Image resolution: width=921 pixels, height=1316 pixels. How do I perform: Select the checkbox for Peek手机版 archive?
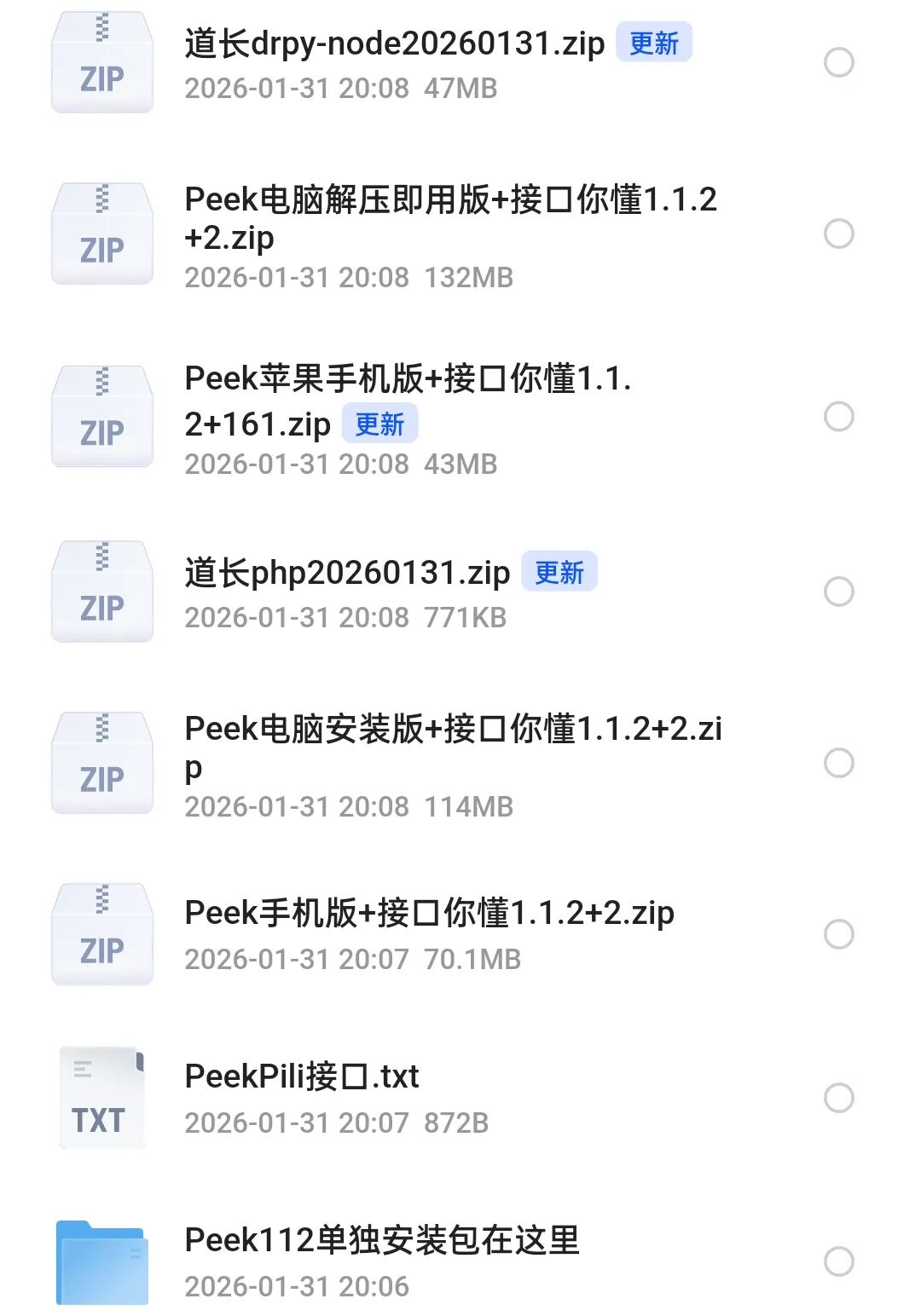[x=841, y=935]
